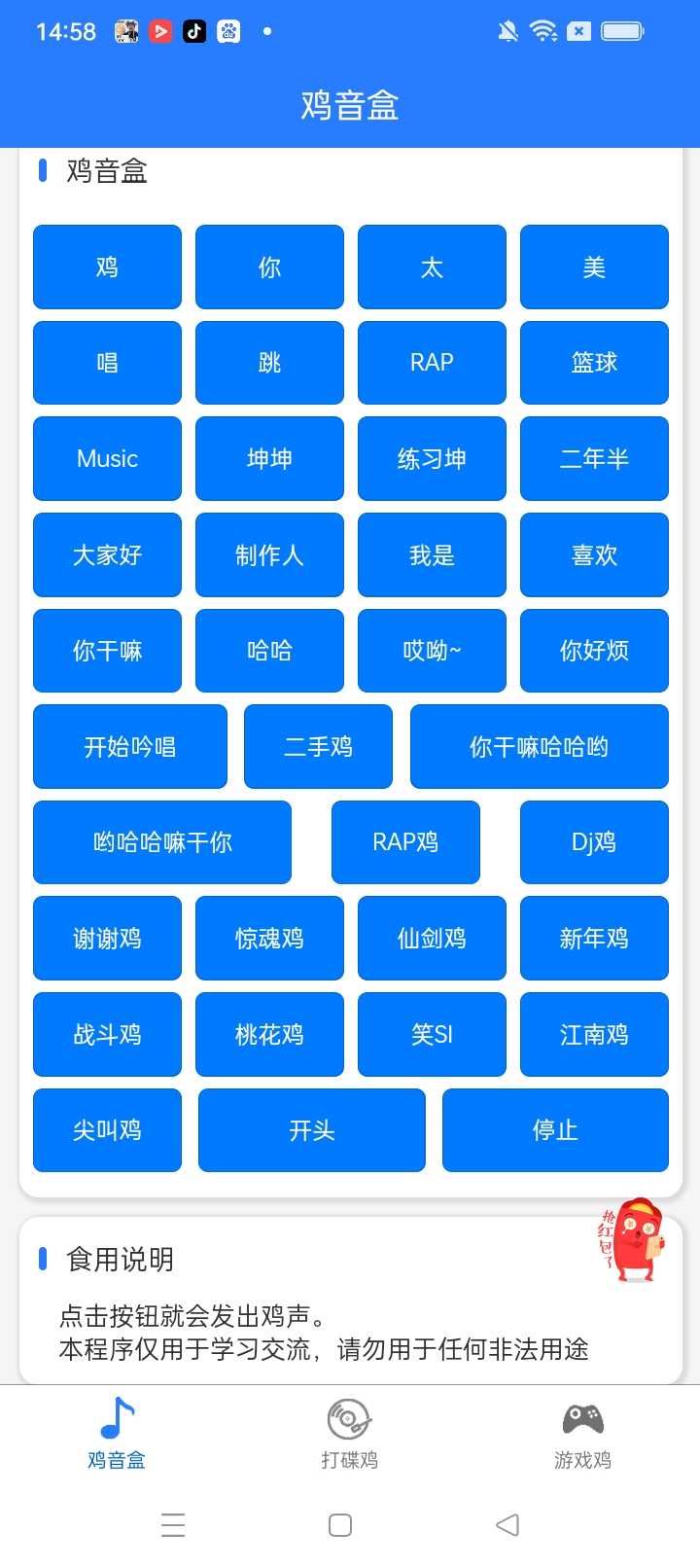Tap the 练习坤 button

[432, 458]
